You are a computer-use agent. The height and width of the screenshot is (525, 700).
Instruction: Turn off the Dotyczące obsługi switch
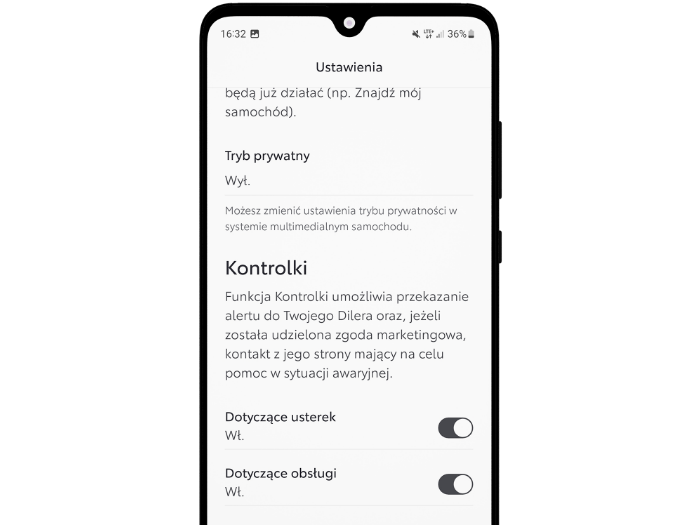point(455,484)
